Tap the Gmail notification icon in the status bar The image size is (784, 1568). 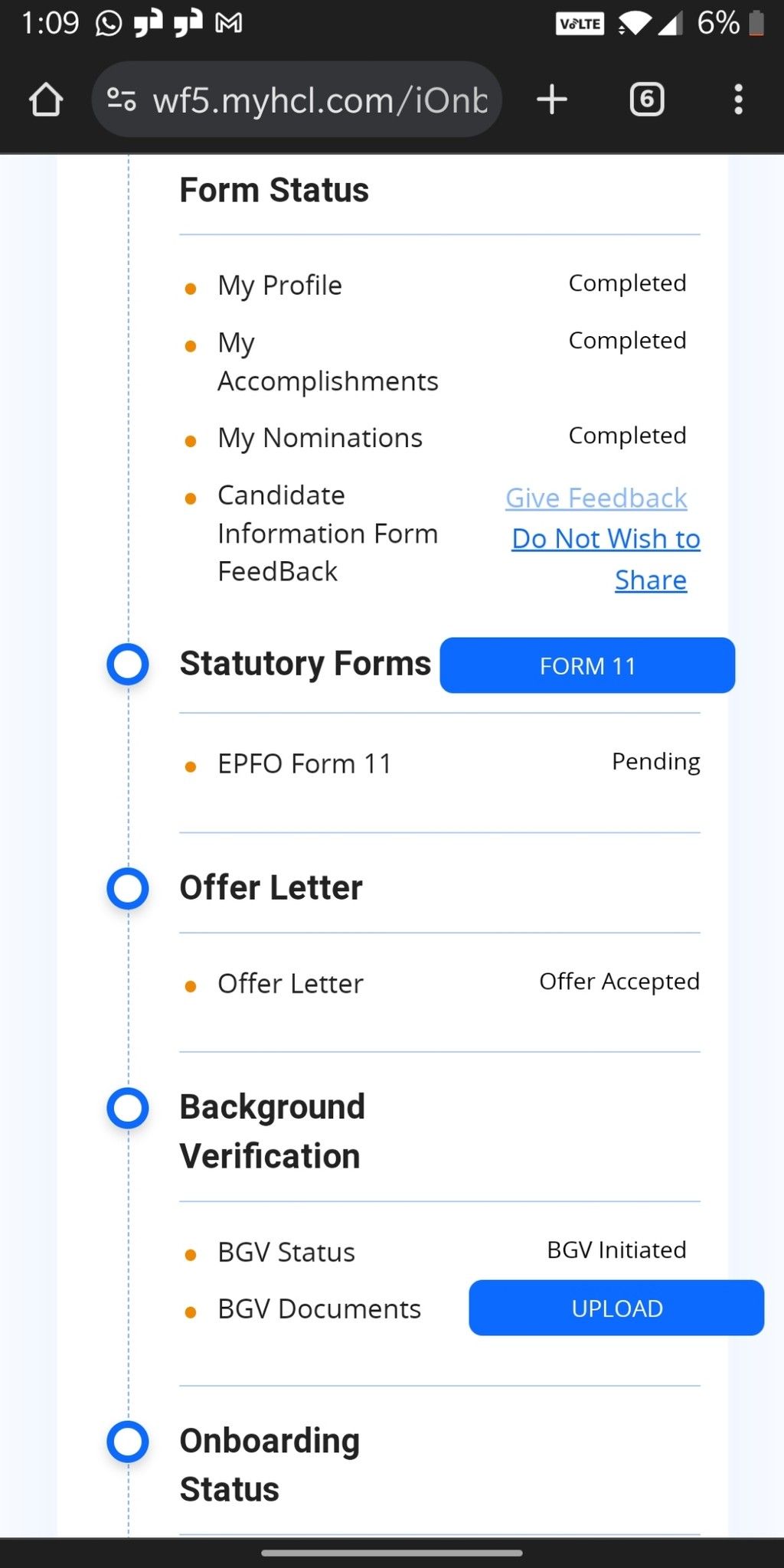(224, 23)
